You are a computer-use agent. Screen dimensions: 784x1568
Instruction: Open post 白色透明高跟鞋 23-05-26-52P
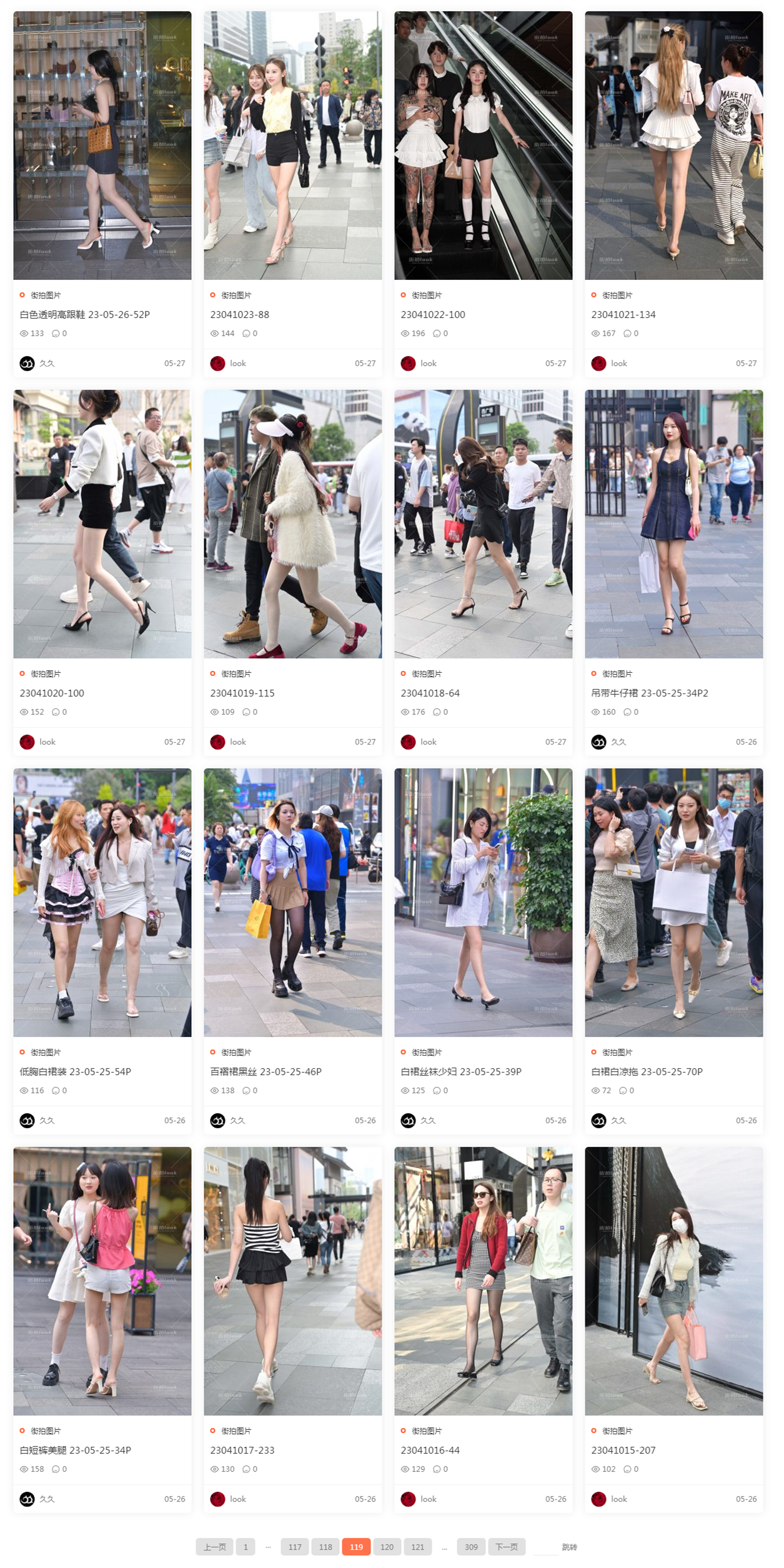click(x=84, y=314)
